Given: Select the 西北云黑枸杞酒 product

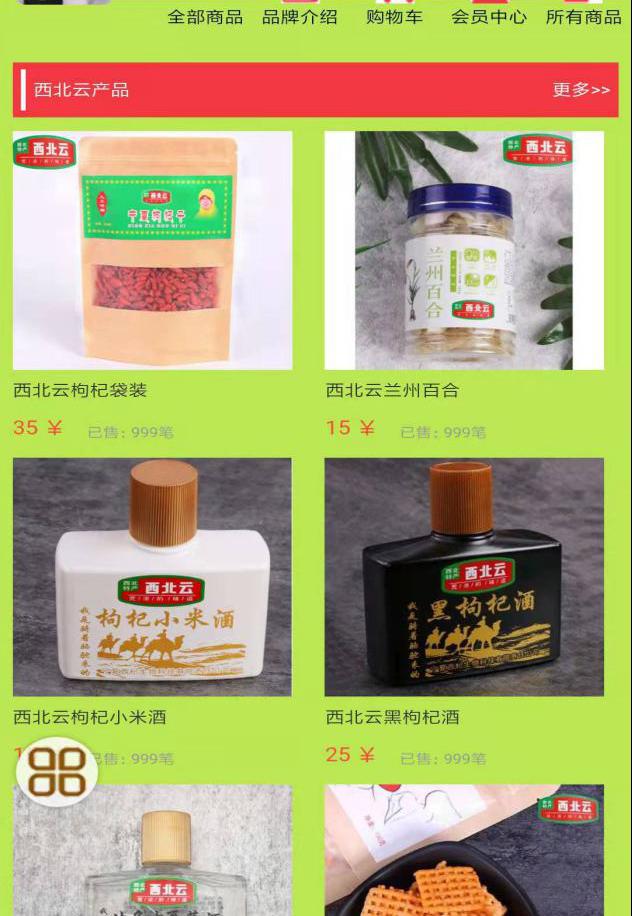Looking at the screenshot, I should 464,577.
